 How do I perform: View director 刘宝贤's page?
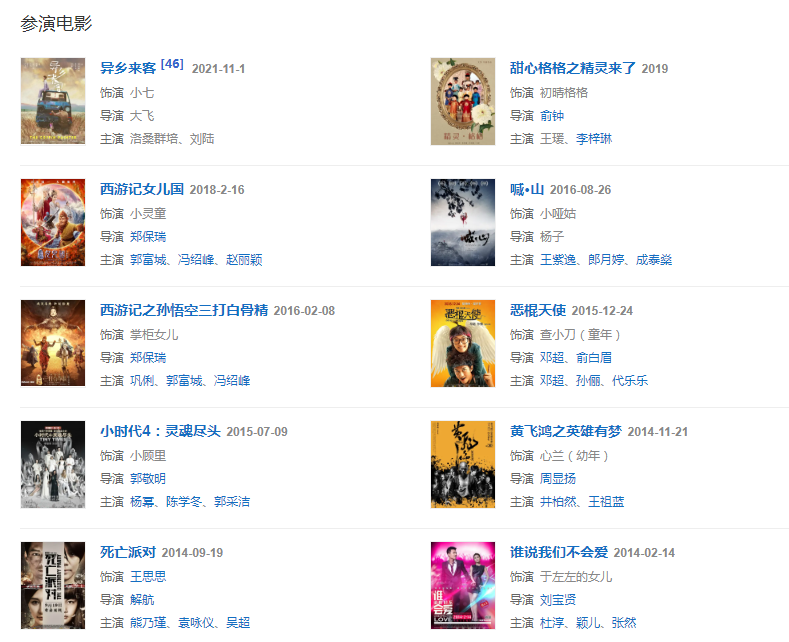point(558,599)
